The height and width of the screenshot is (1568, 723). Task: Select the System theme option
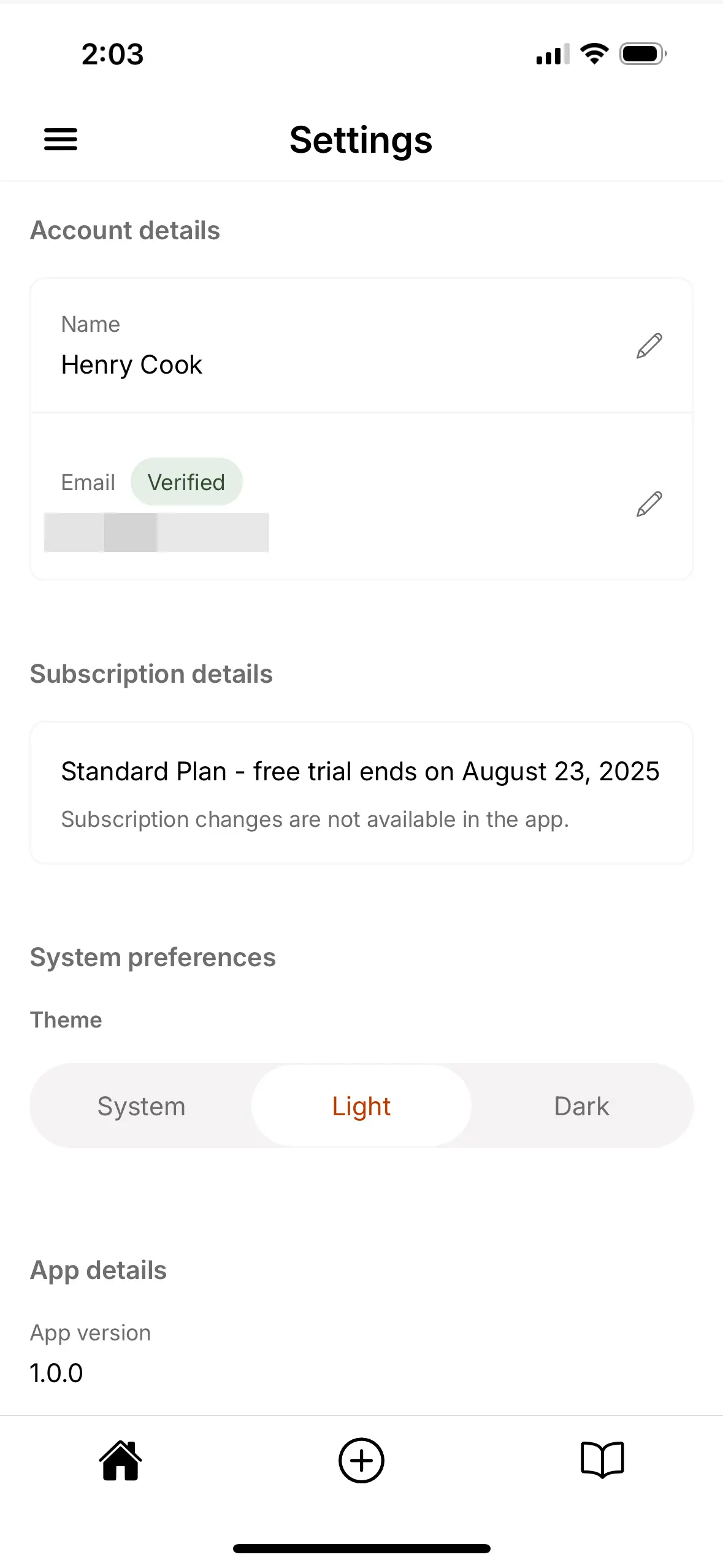pyautogui.click(x=140, y=1105)
